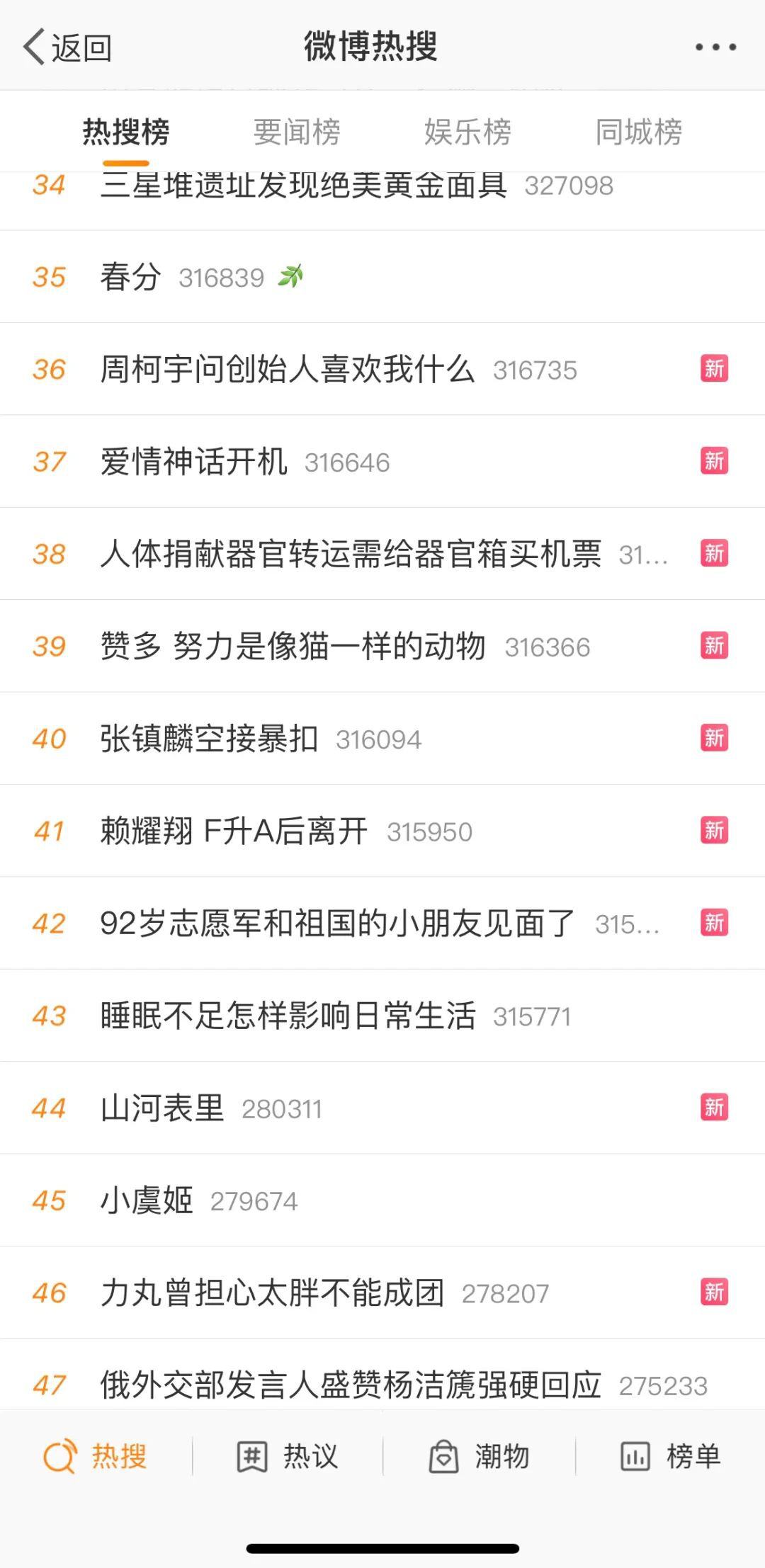Select the 热搜 bottom tab
The width and height of the screenshot is (765, 1568).
[96, 1457]
